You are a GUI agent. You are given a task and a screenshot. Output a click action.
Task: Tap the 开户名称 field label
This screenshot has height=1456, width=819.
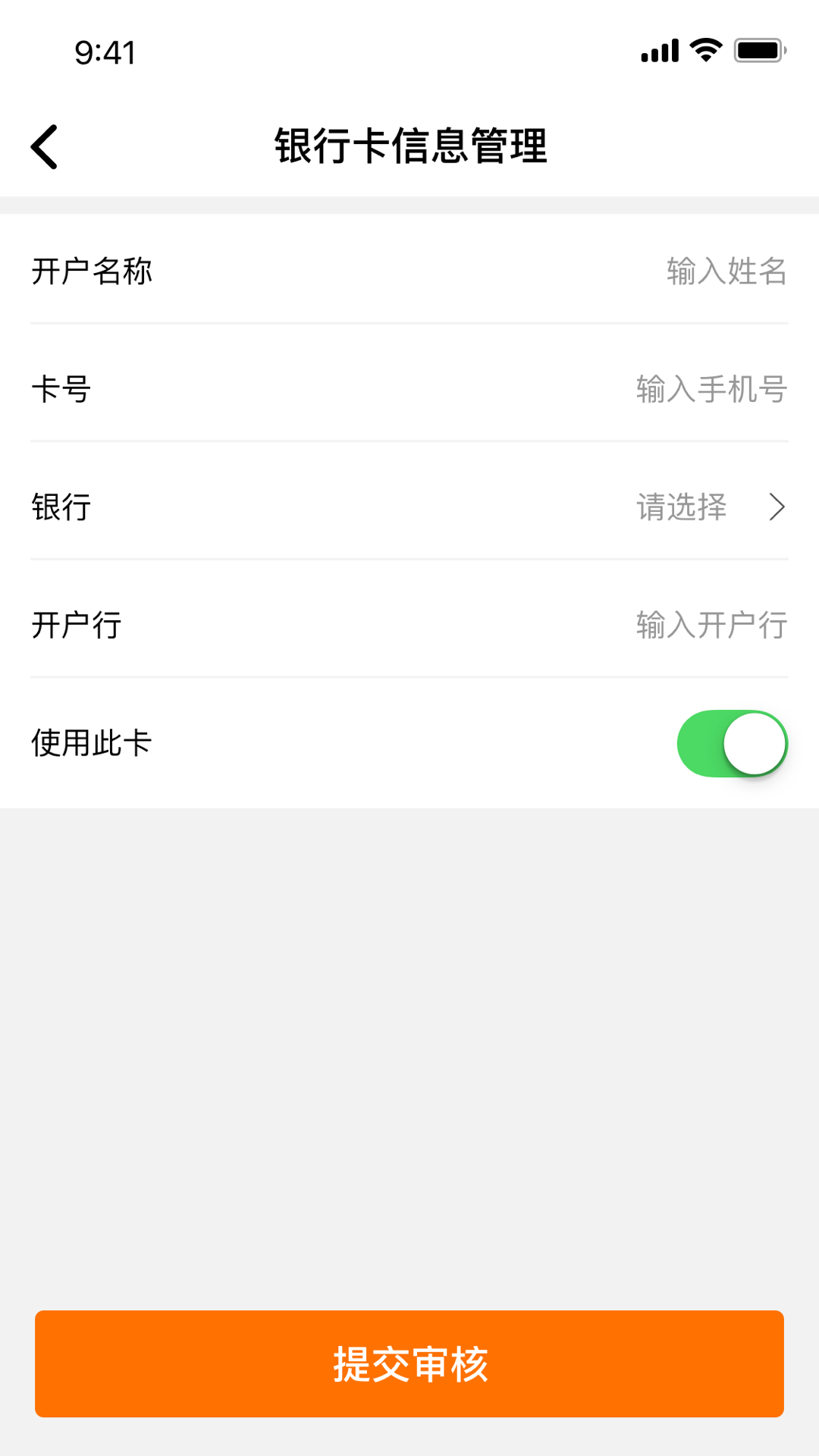[93, 271]
